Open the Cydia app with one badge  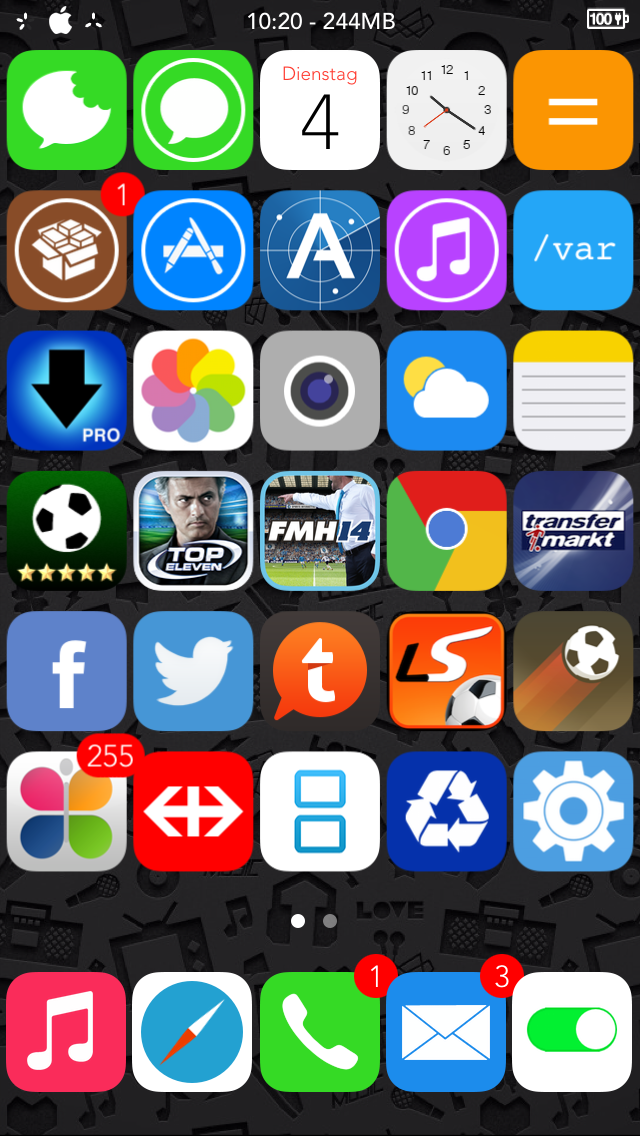click(67, 250)
